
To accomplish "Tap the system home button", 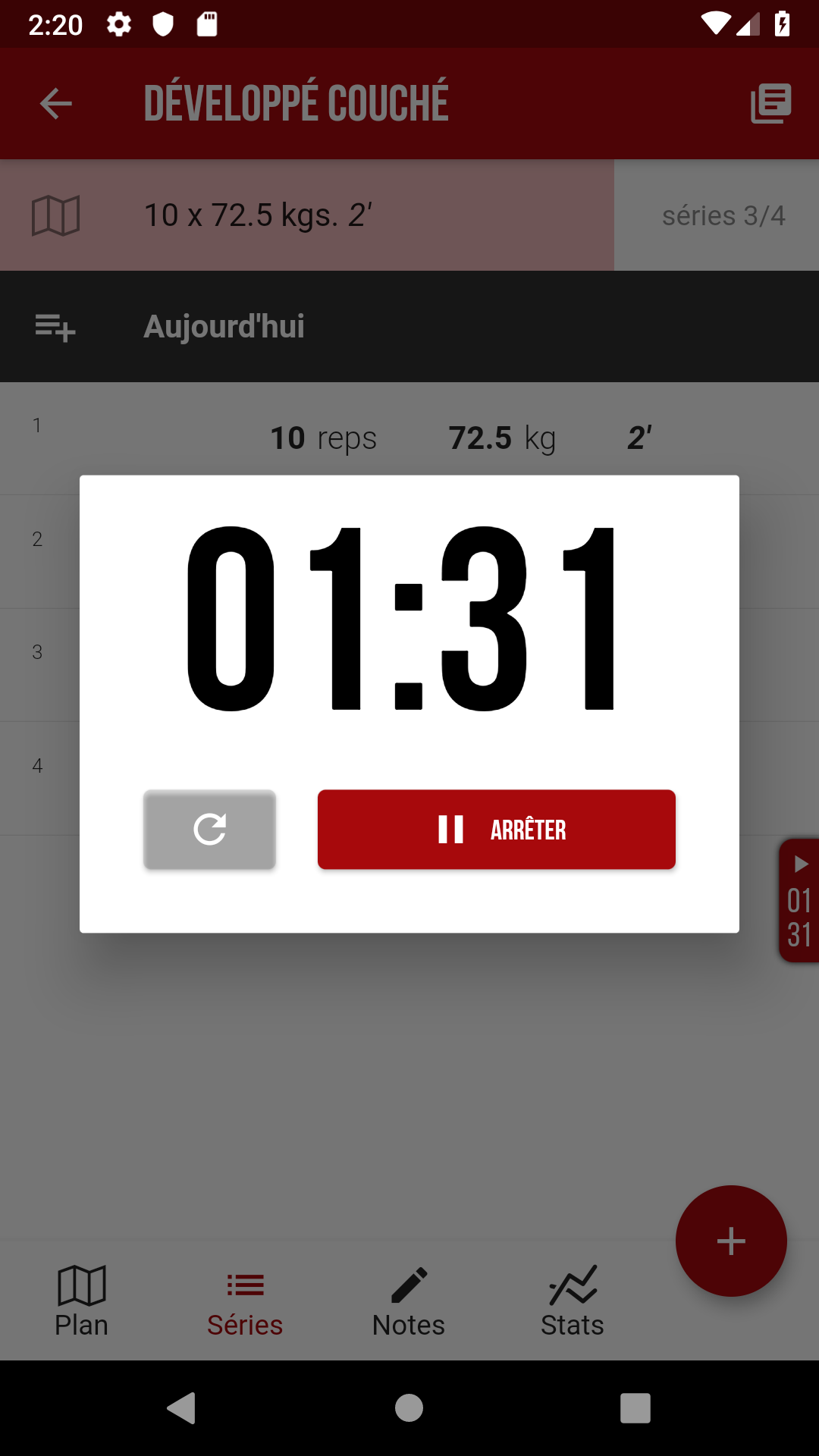I will coord(409,1408).
